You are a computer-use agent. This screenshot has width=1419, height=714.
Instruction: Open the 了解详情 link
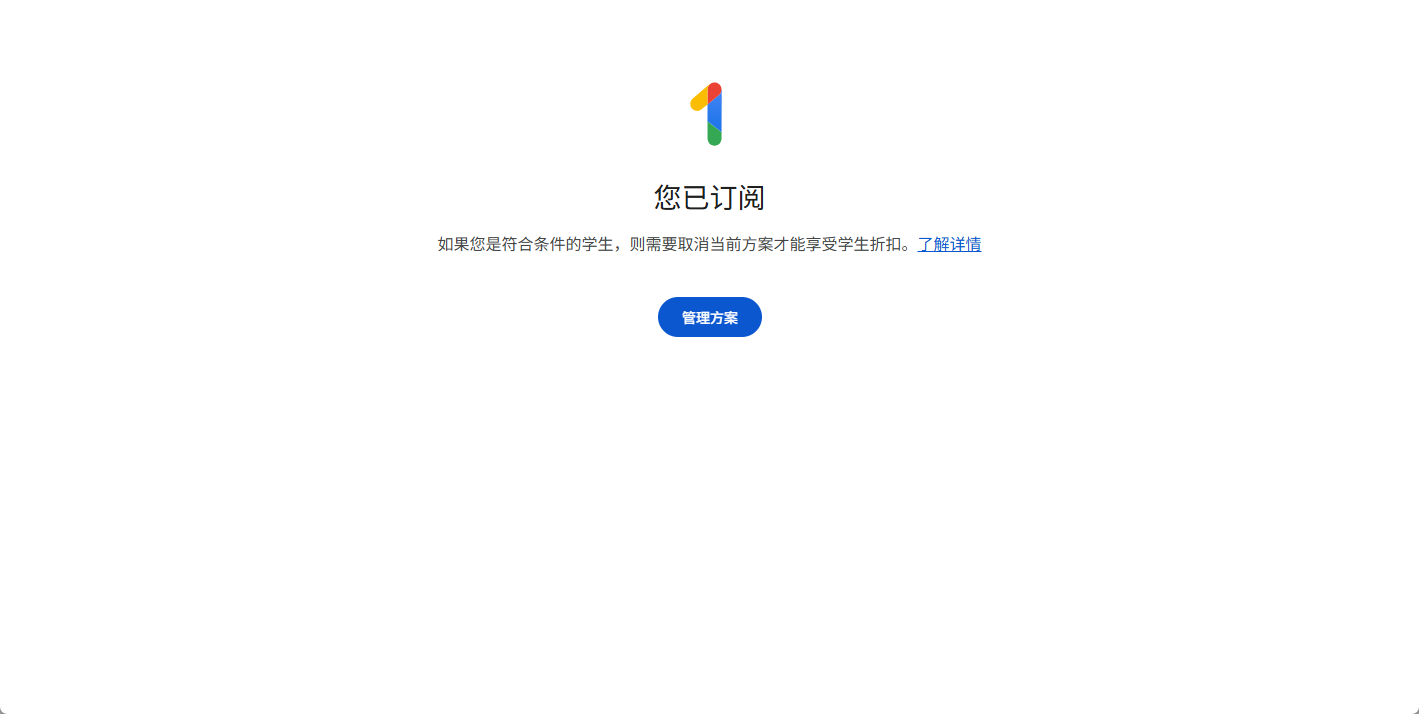click(x=949, y=244)
